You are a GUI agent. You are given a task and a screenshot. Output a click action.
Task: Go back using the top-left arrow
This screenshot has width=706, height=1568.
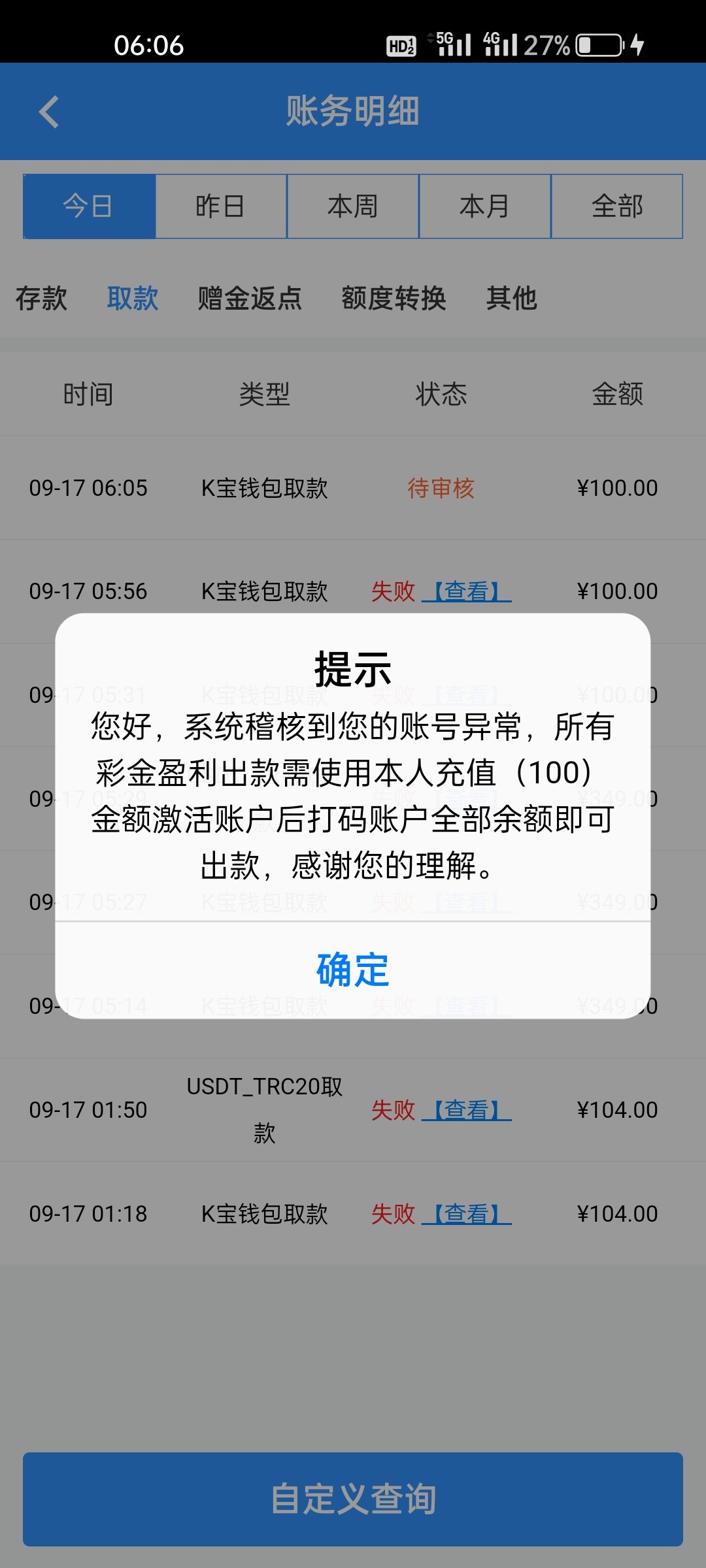click(50, 112)
